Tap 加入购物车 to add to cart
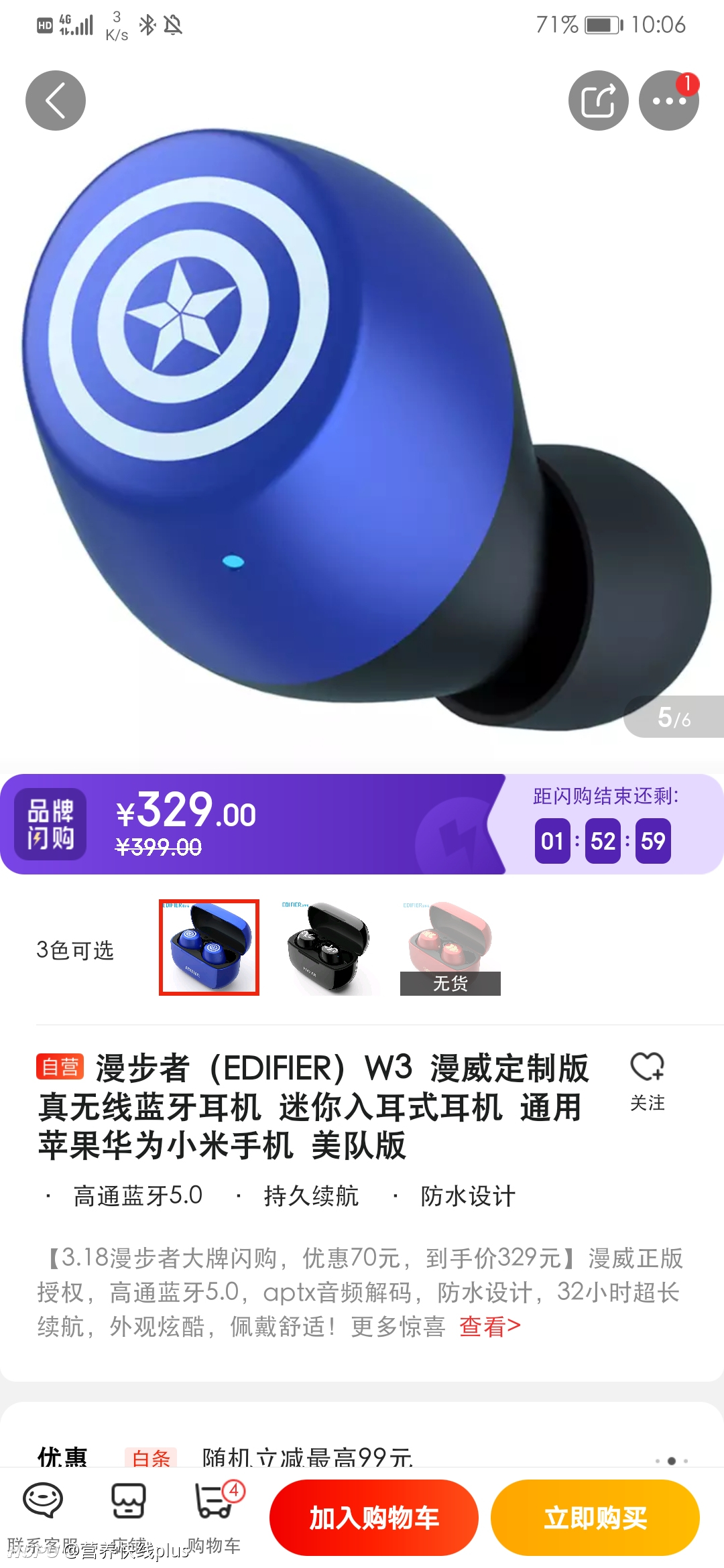The height and width of the screenshot is (1568, 724). tap(374, 1518)
